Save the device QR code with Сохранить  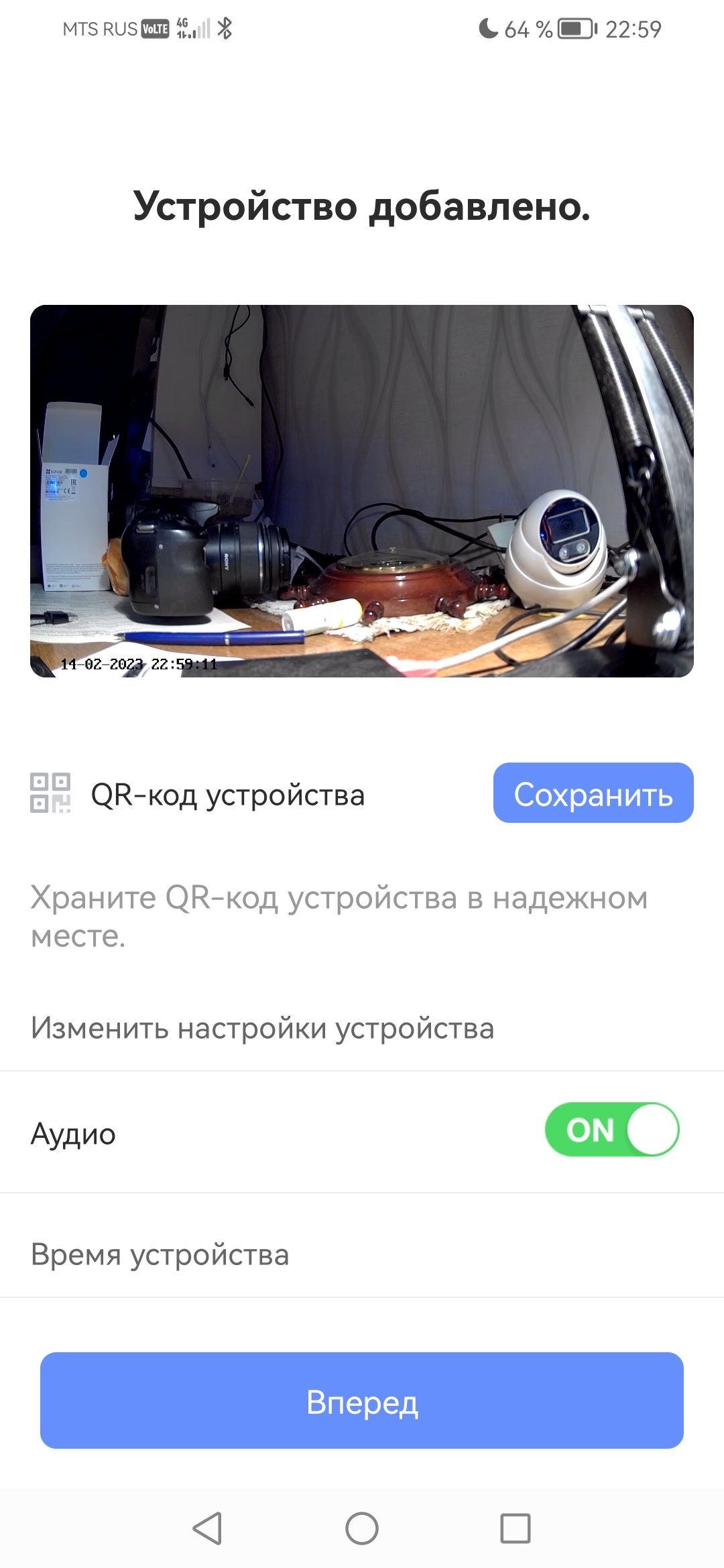[x=593, y=793]
